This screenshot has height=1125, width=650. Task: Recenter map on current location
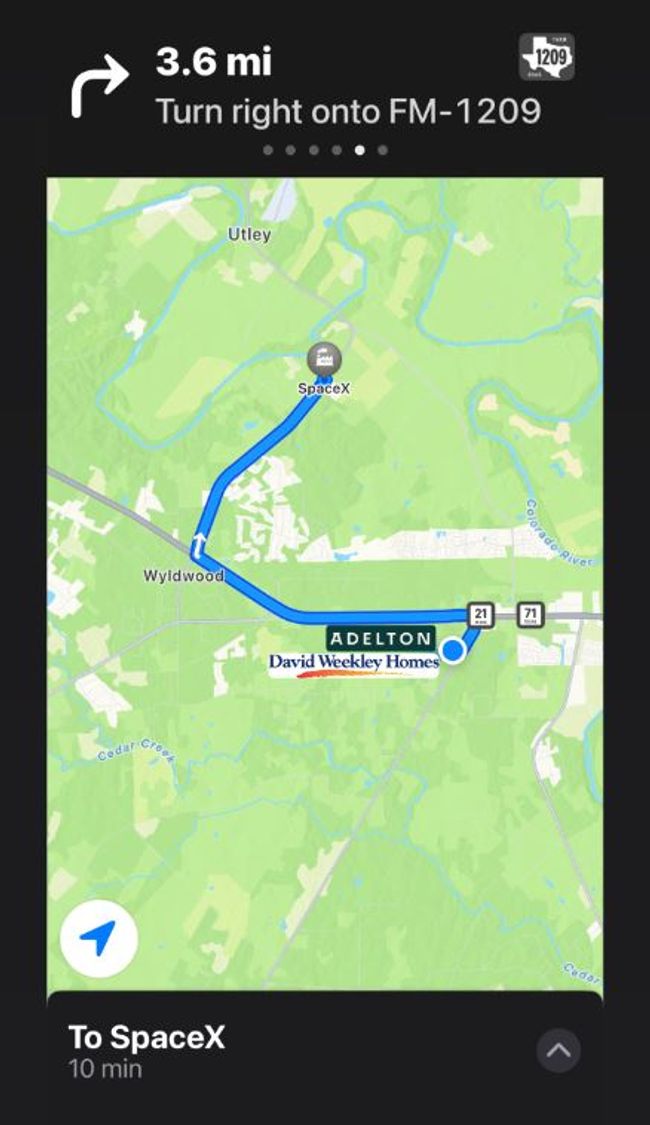(x=98, y=938)
